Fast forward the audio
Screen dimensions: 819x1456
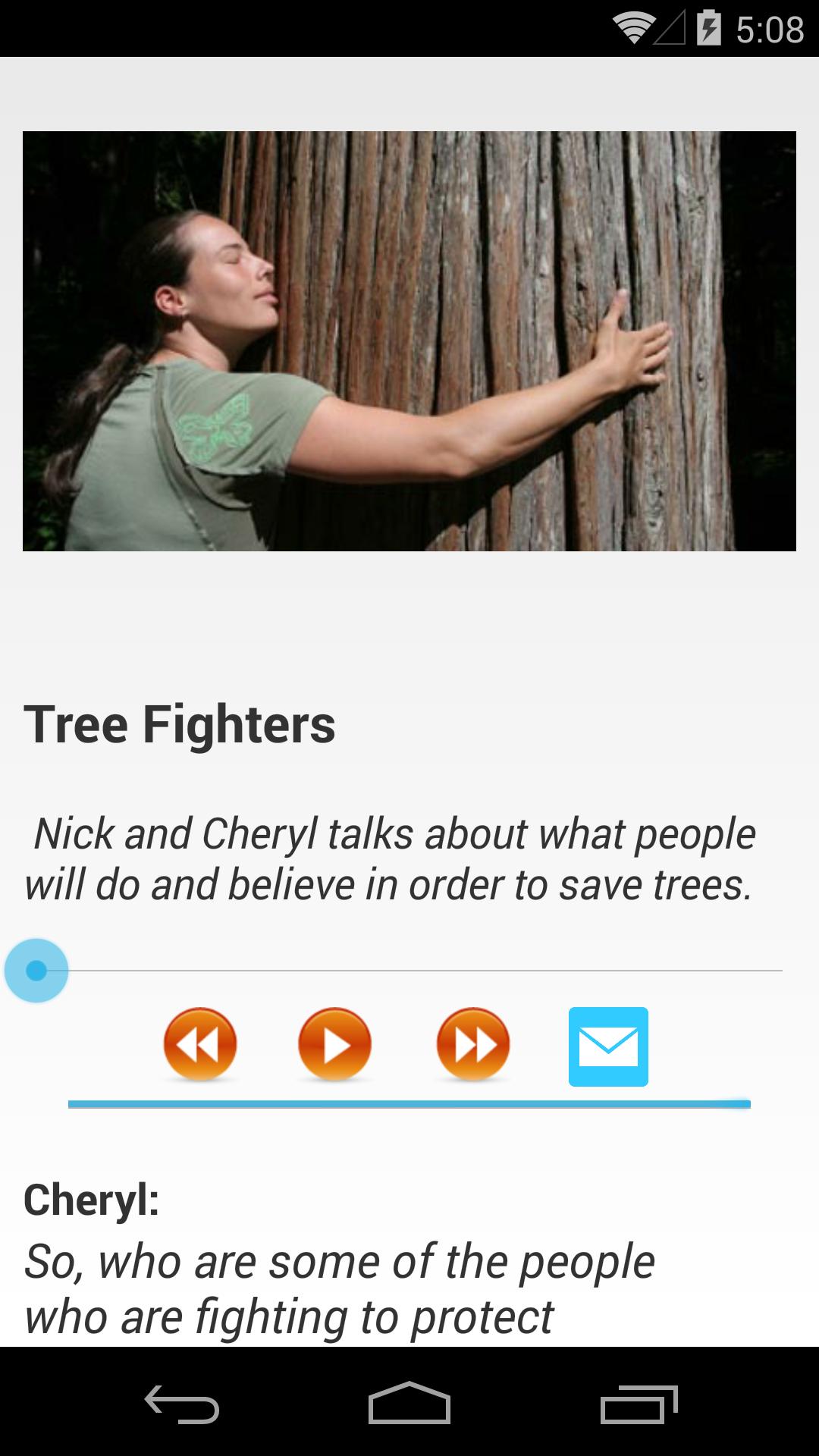pos(472,1044)
